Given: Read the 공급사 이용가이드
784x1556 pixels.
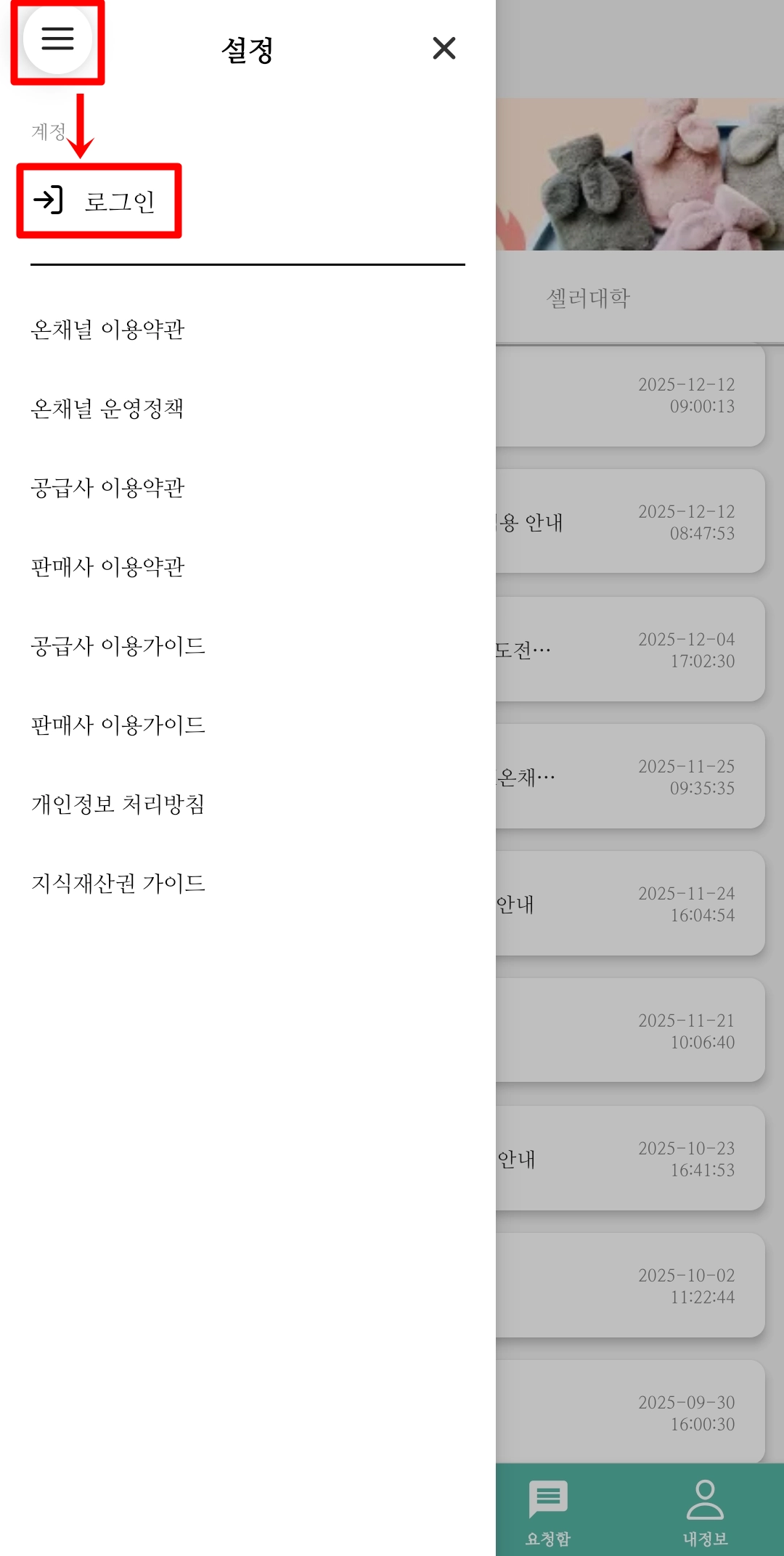Looking at the screenshot, I should tap(118, 646).
